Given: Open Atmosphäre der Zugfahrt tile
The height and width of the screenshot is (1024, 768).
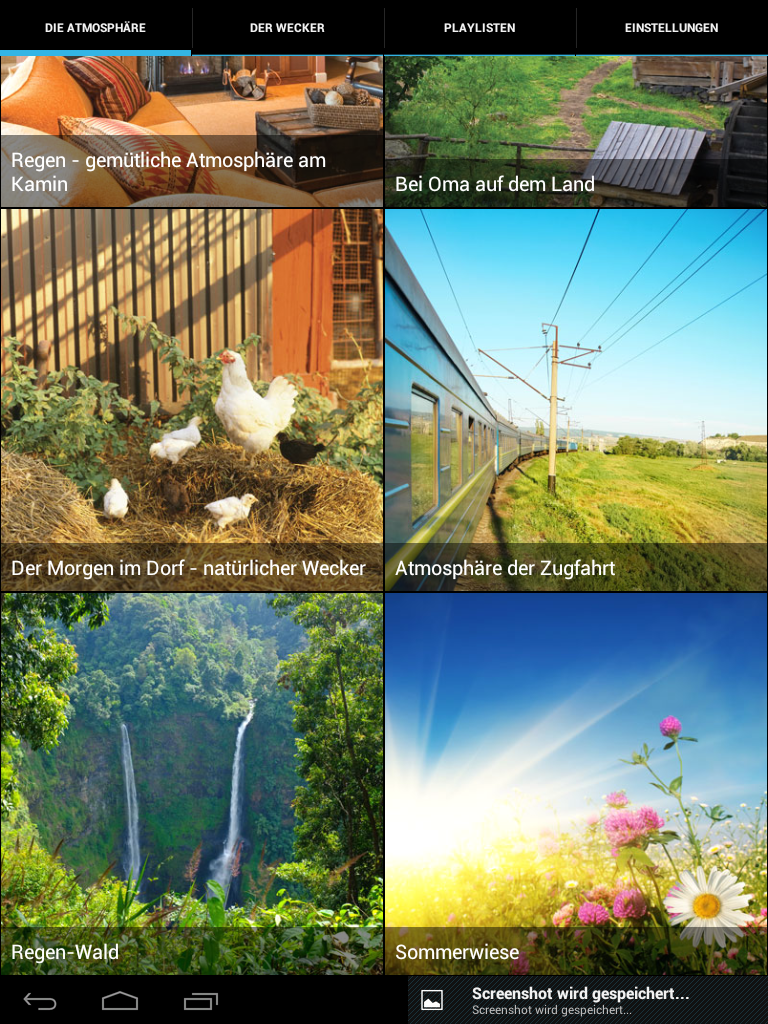Looking at the screenshot, I should [x=575, y=400].
